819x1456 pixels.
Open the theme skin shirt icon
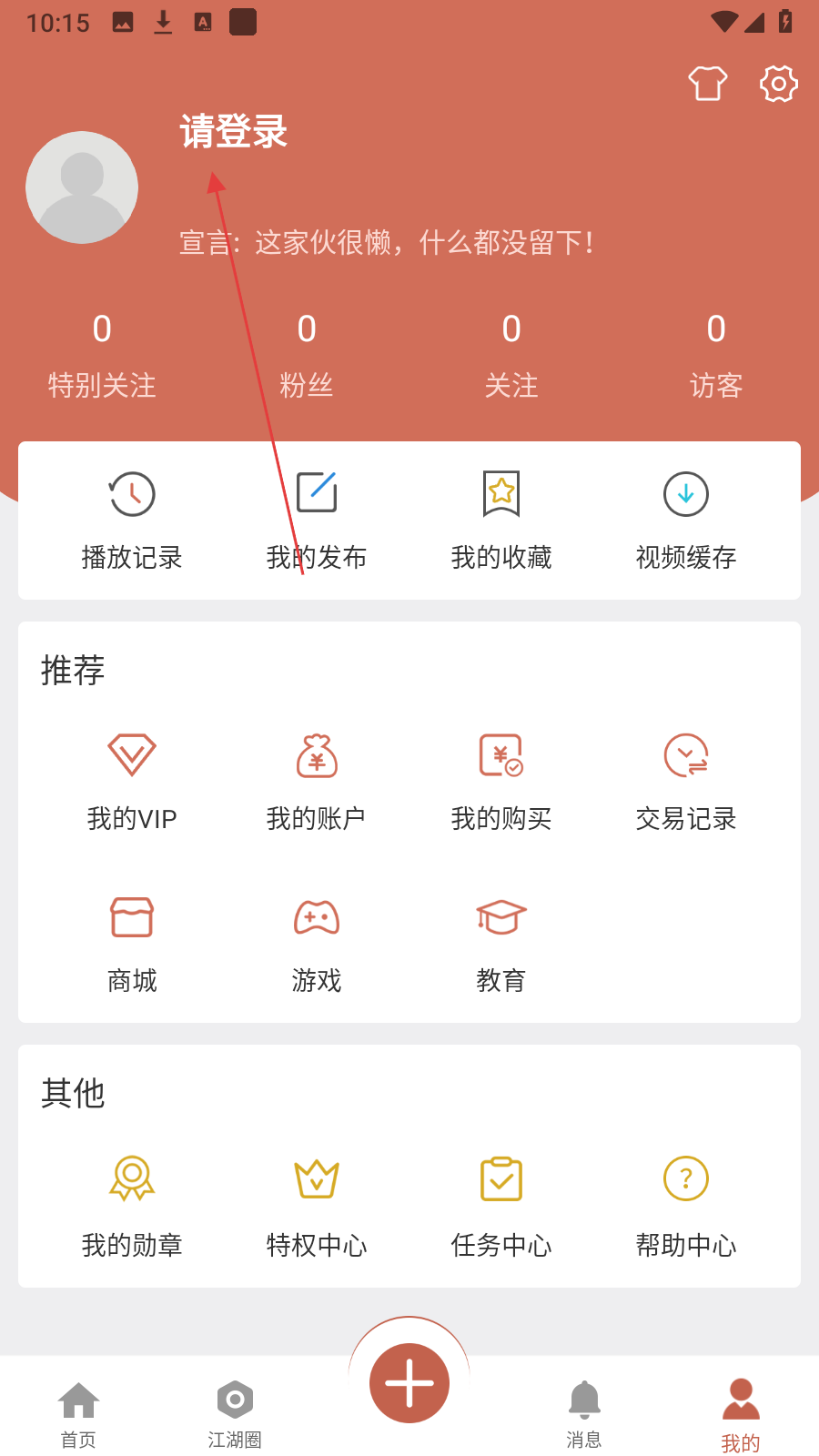(x=707, y=84)
